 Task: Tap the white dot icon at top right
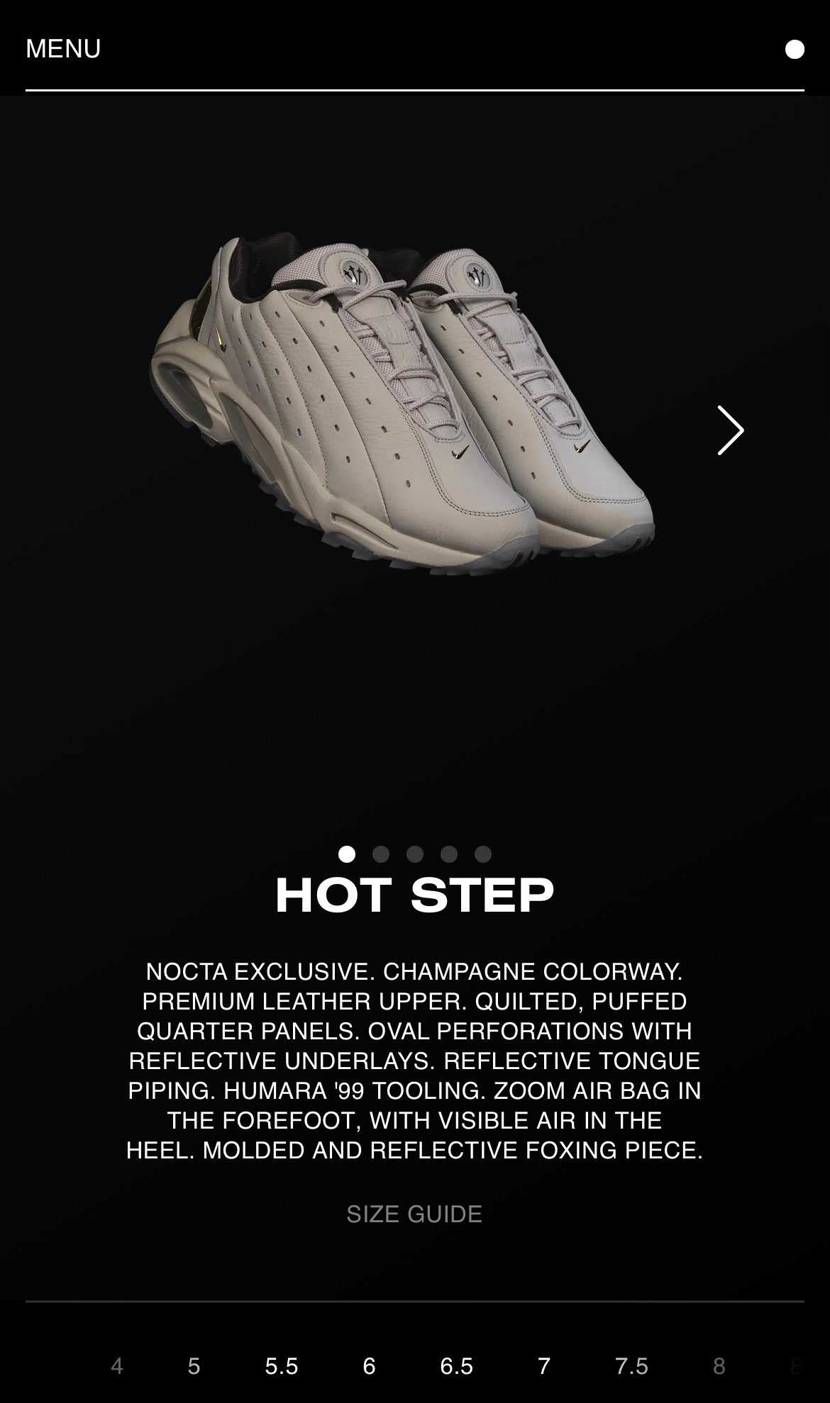point(795,49)
